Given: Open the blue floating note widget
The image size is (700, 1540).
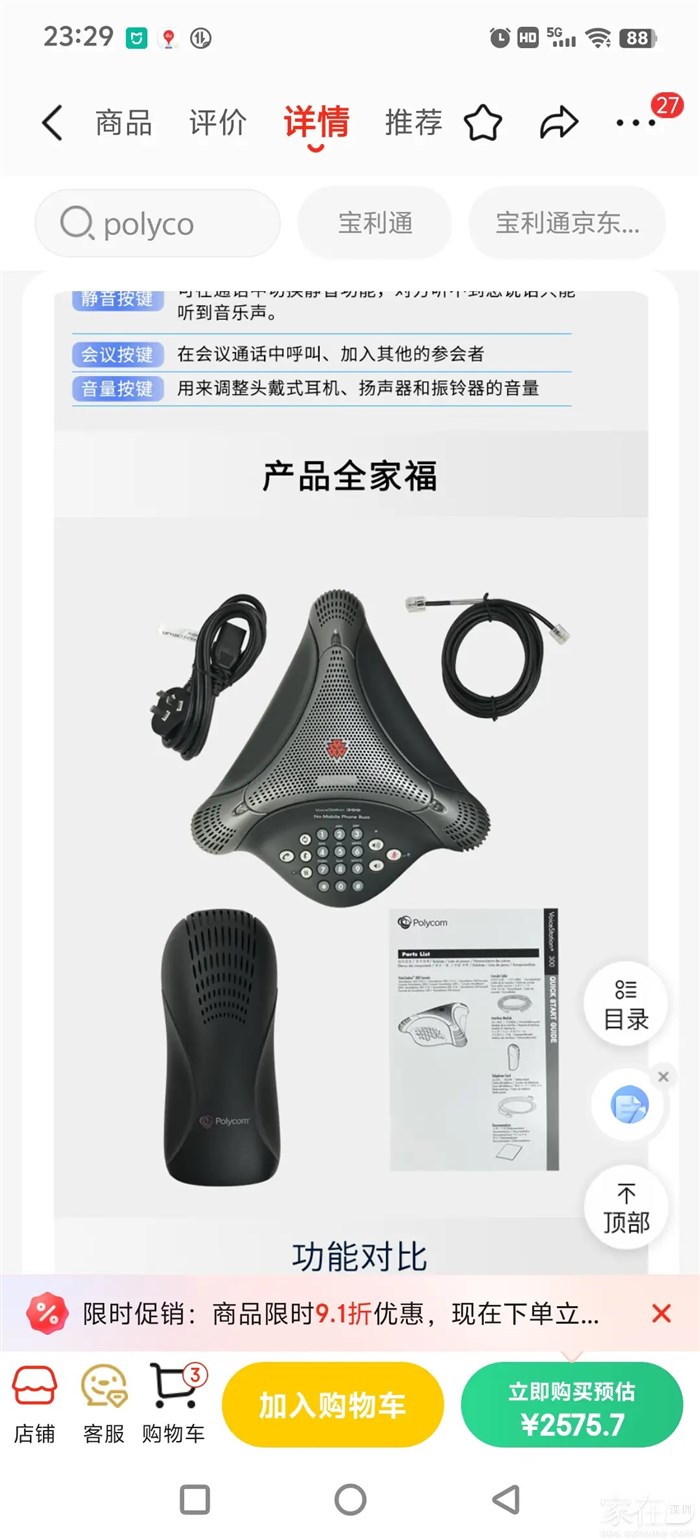Looking at the screenshot, I should click(x=630, y=1106).
